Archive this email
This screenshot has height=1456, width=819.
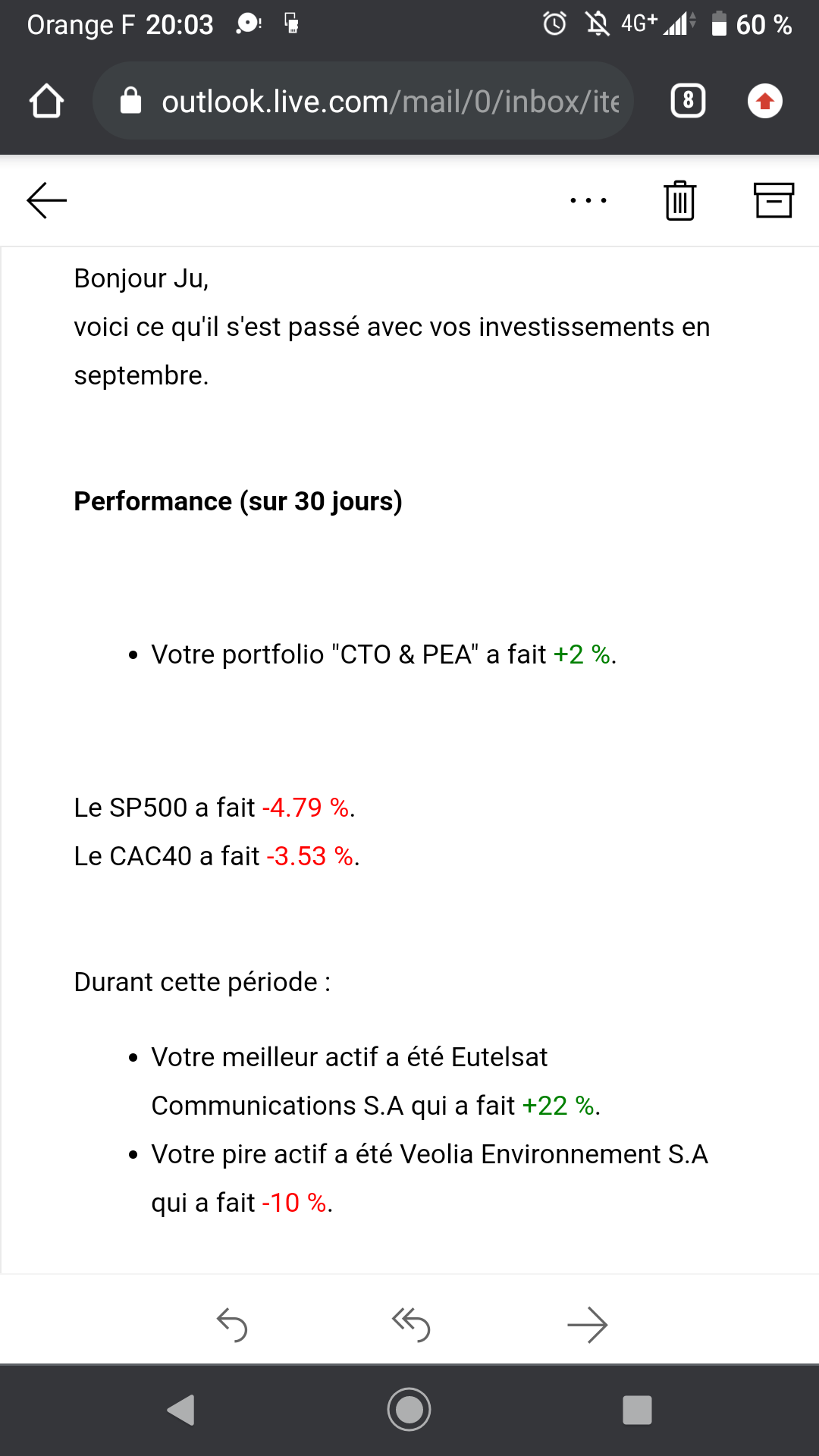[x=773, y=201]
